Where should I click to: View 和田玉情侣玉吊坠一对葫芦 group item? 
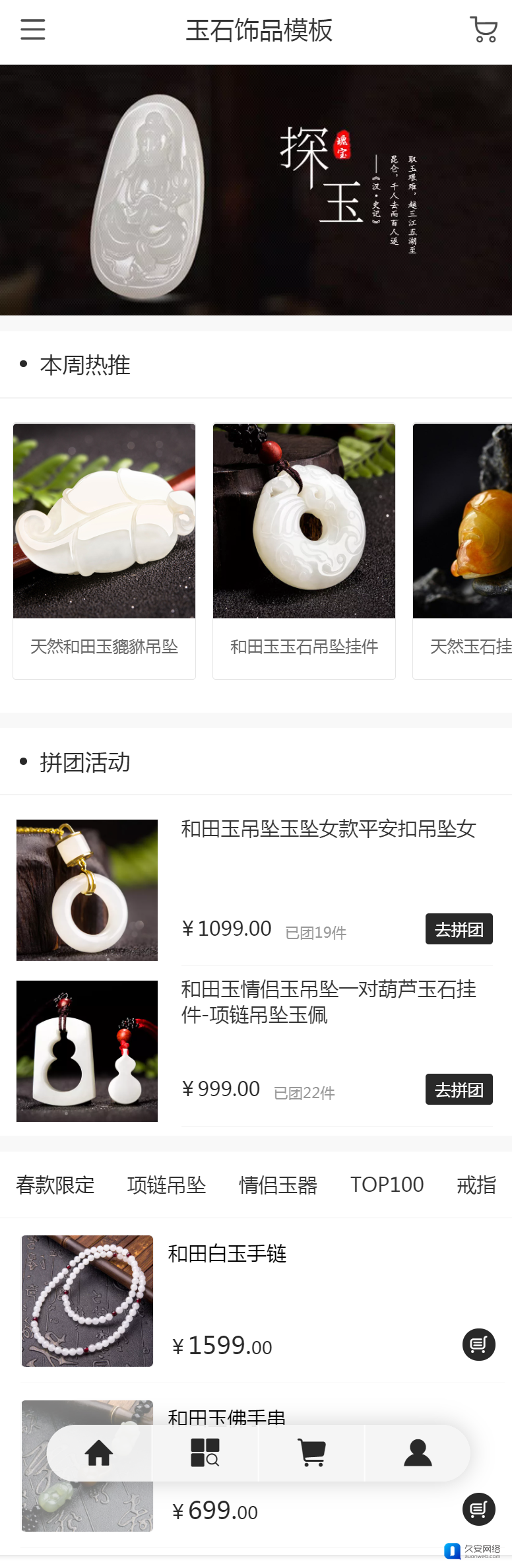tap(328, 1002)
